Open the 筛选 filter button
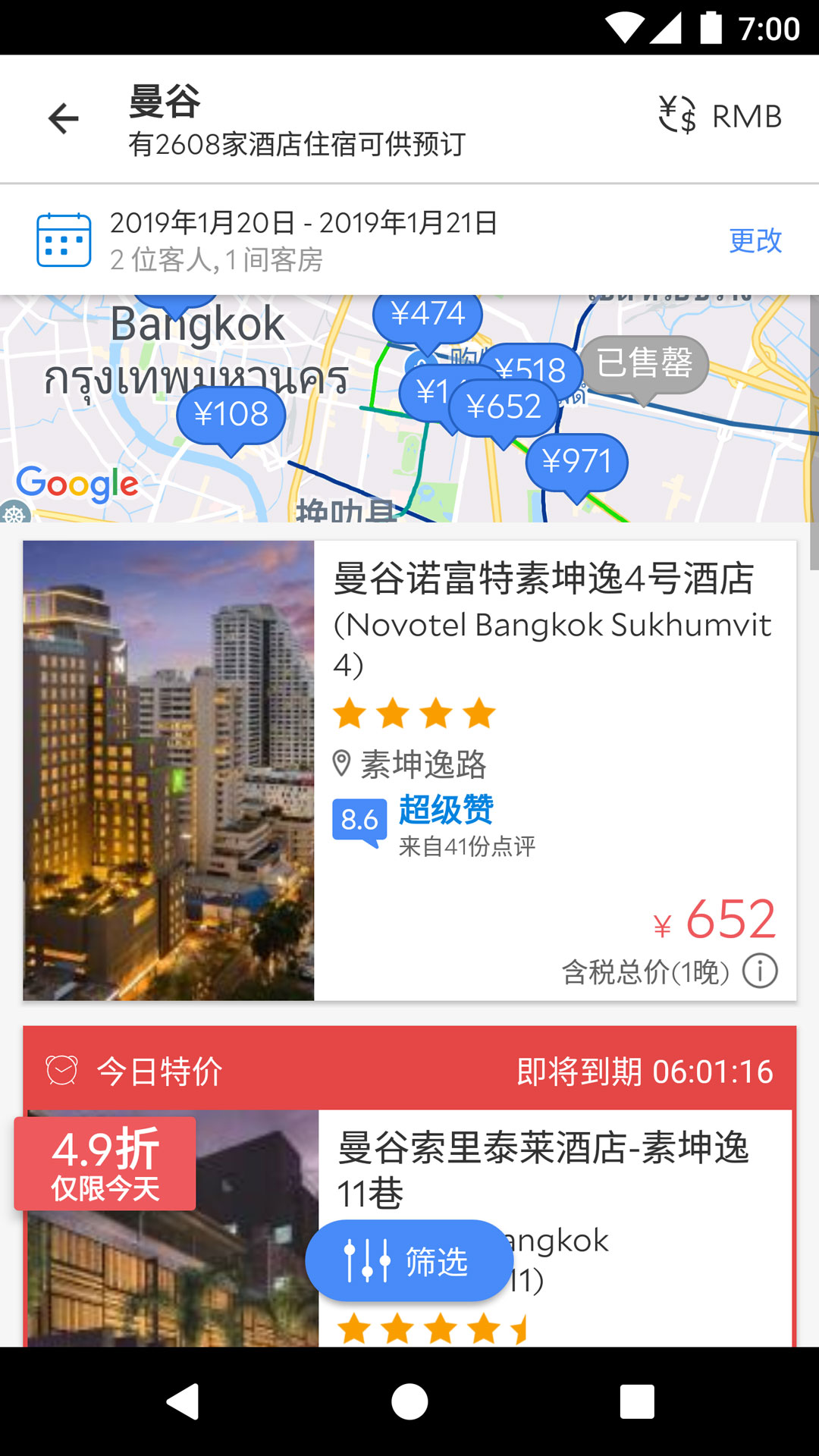819x1456 pixels. click(x=408, y=1260)
